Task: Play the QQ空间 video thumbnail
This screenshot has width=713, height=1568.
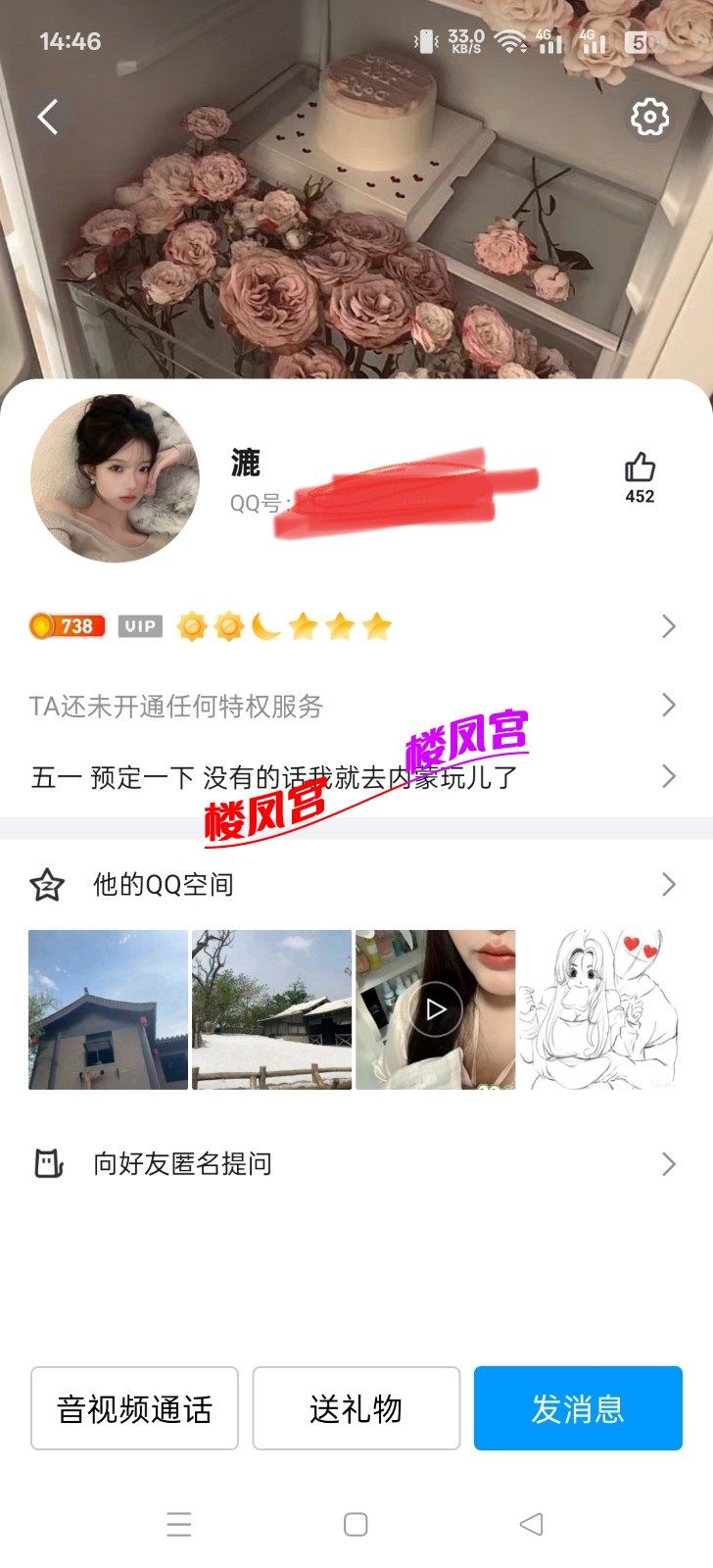Action: click(435, 1009)
